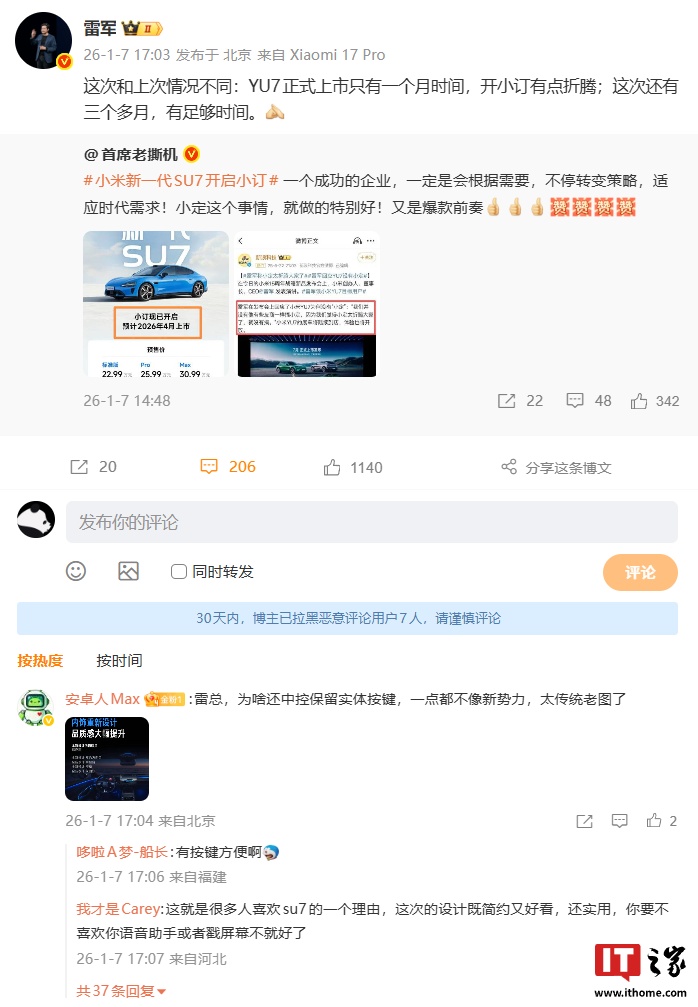Viewport: 698px width, 1007px height.
Task: Open 雷军's profile avatar
Action: coord(42,40)
